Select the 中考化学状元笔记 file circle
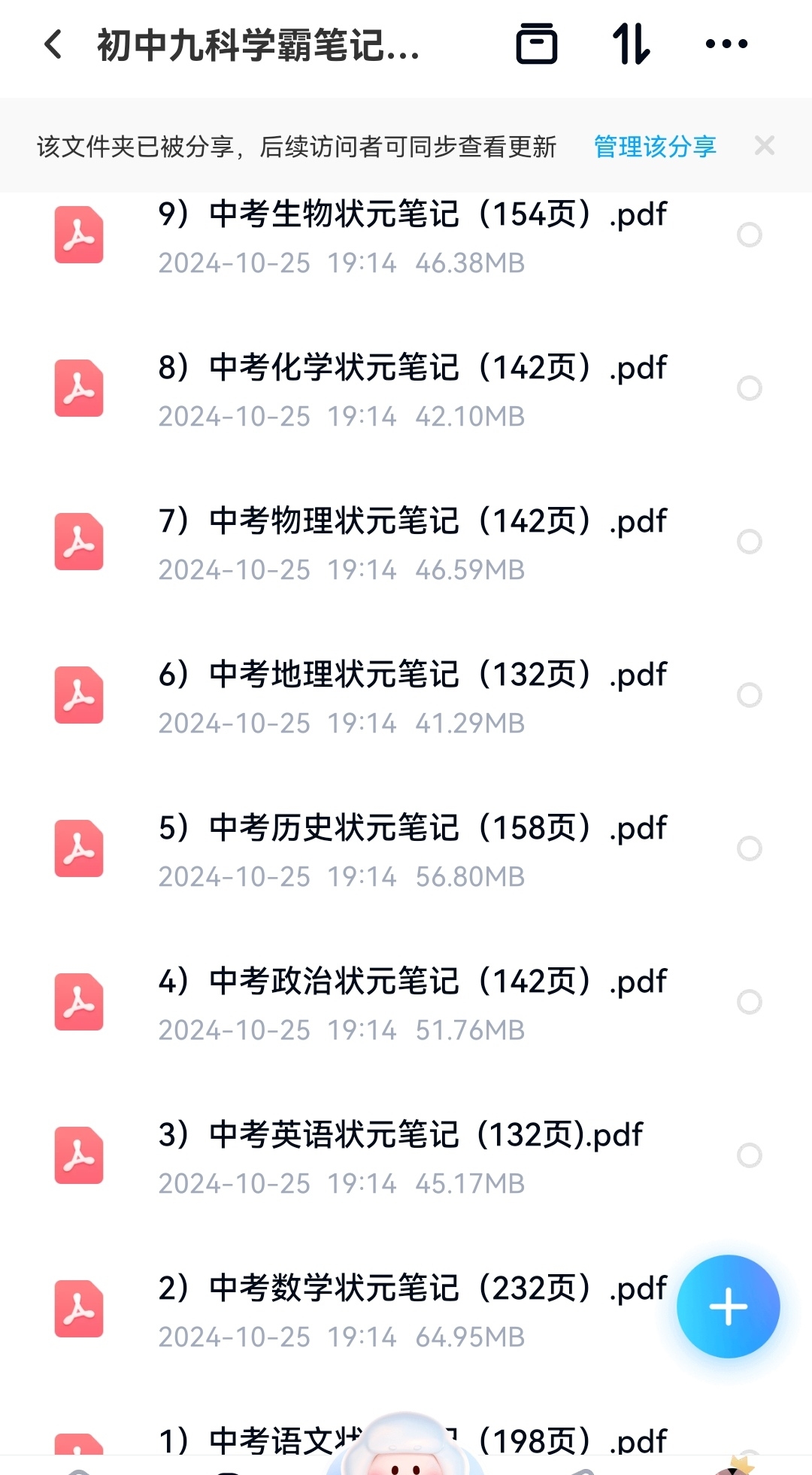 750,388
